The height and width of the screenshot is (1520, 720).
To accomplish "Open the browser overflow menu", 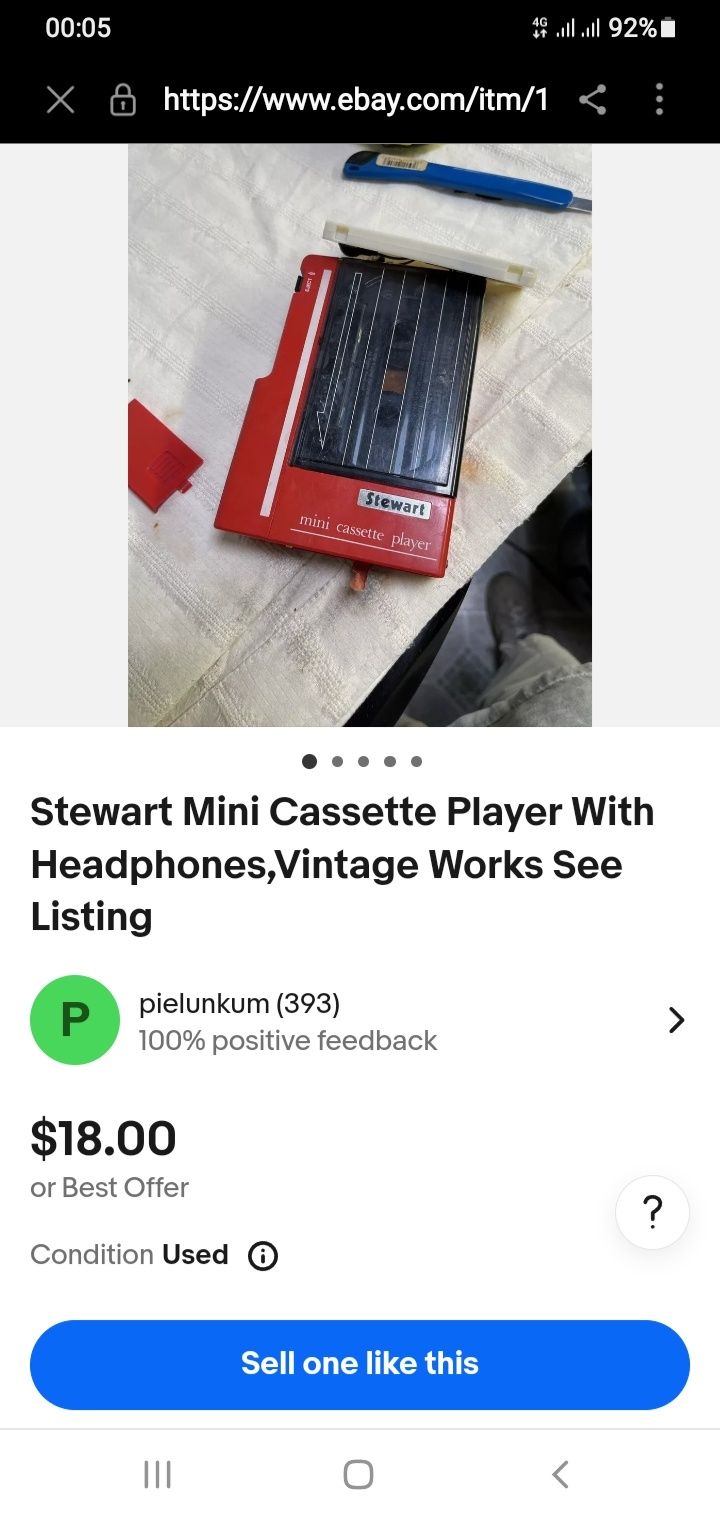I will click(x=659, y=99).
